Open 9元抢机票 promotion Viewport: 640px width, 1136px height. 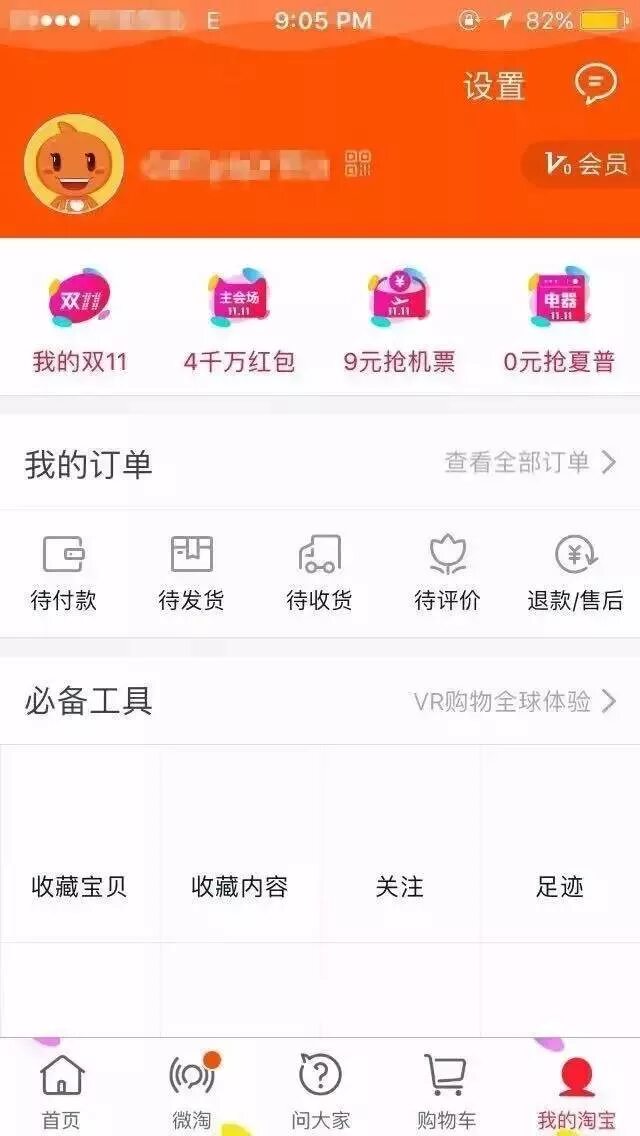click(399, 322)
